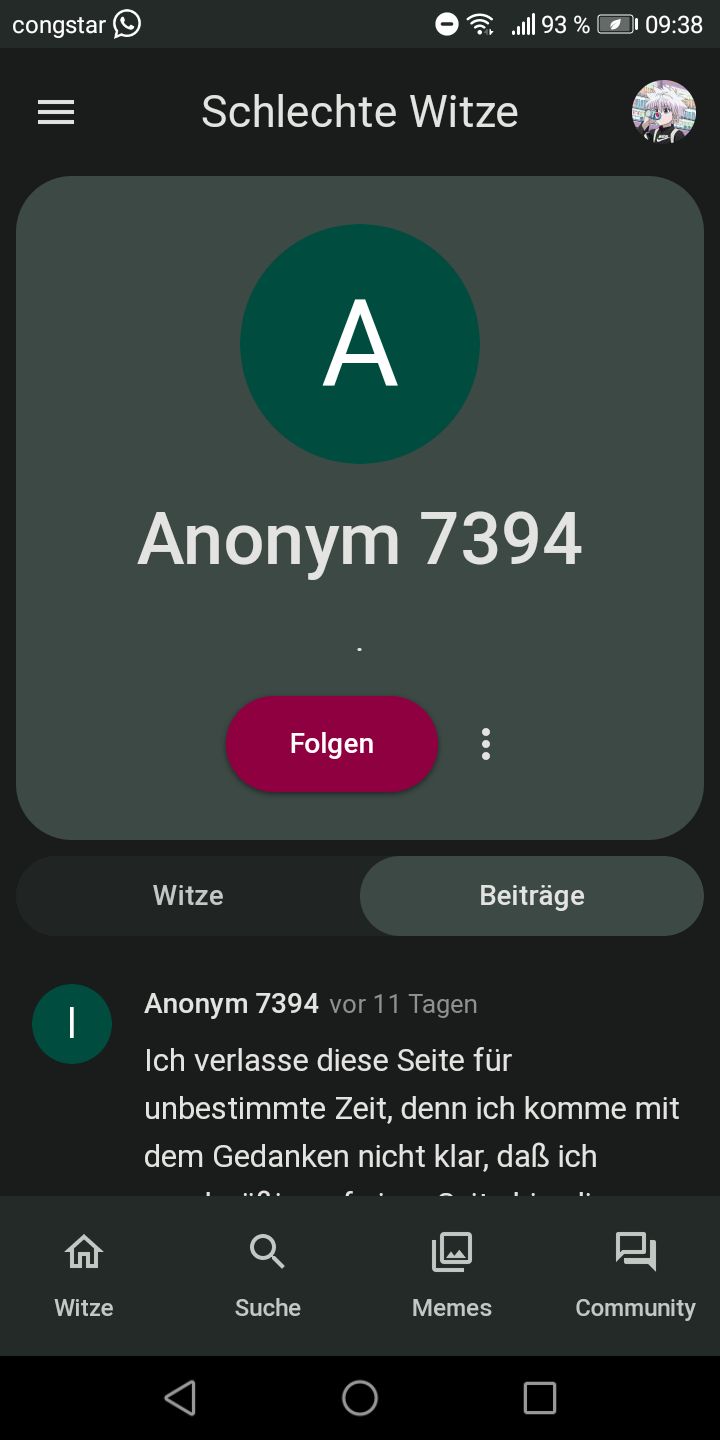Open the three-dot menu beside Folgen
This screenshot has height=1440, width=720.
coord(486,744)
